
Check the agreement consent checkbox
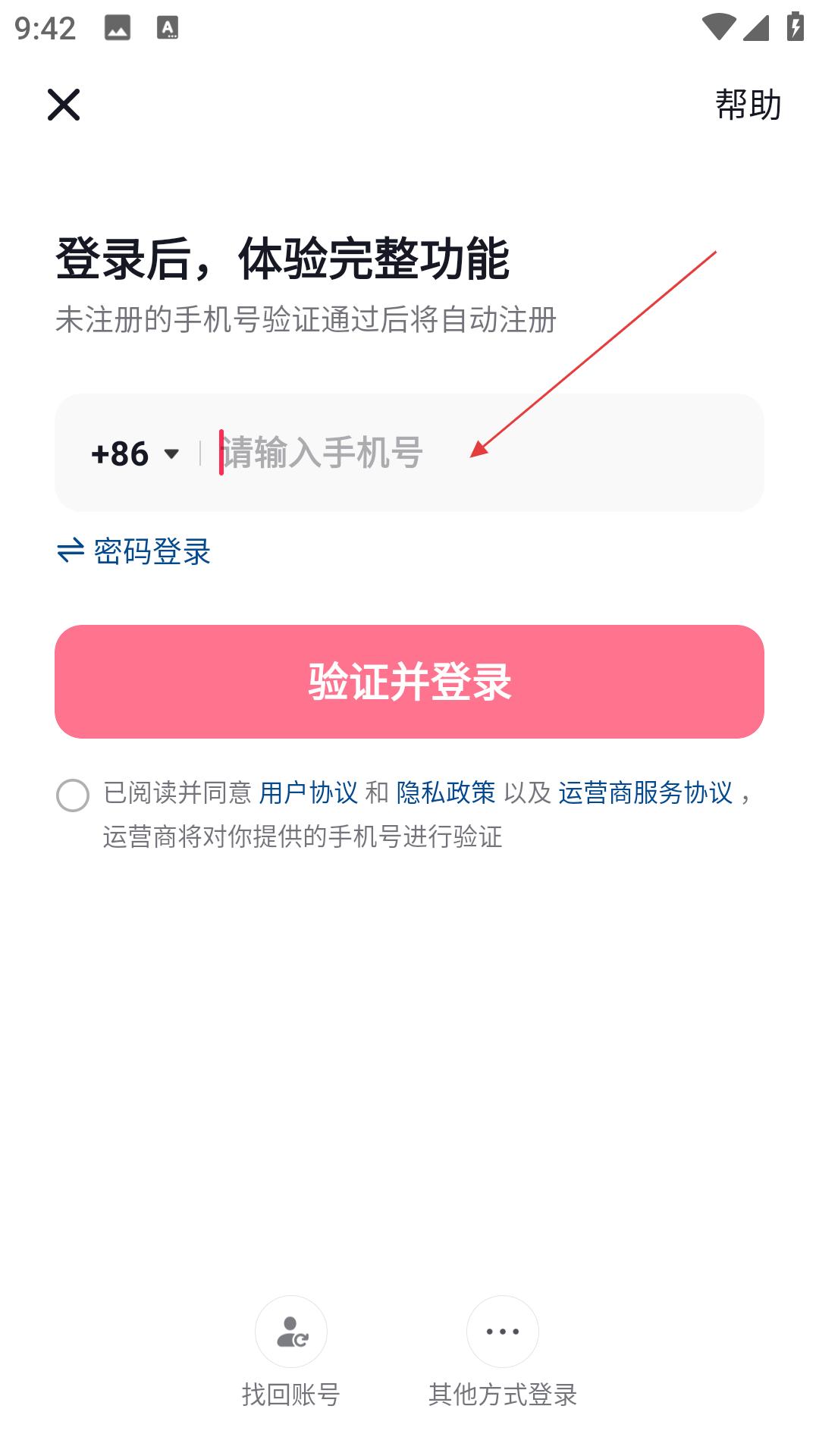coord(73,795)
